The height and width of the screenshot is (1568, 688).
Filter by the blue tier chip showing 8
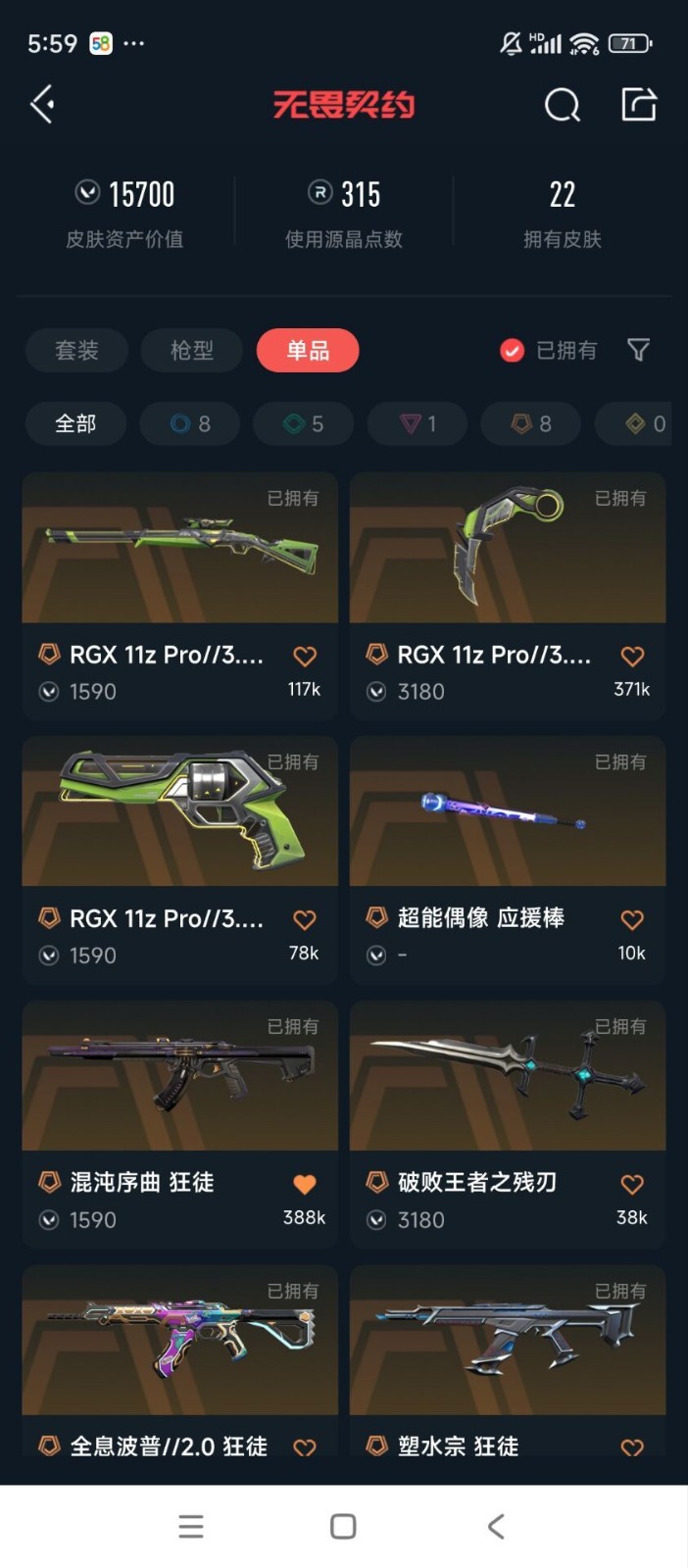tap(190, 423)
